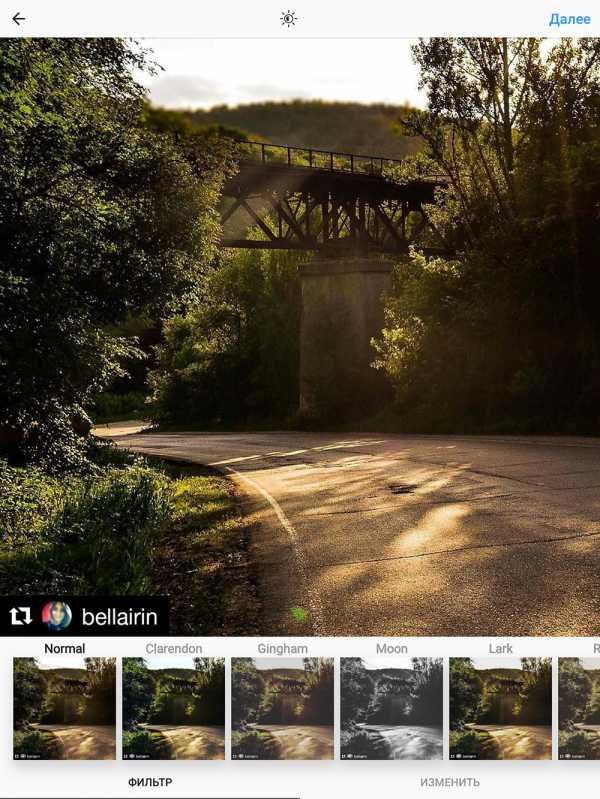Image resolution: width=600 pixels, height=799 pixels.
Task: Go back with the arrow icon
Action: pos(18,19)
